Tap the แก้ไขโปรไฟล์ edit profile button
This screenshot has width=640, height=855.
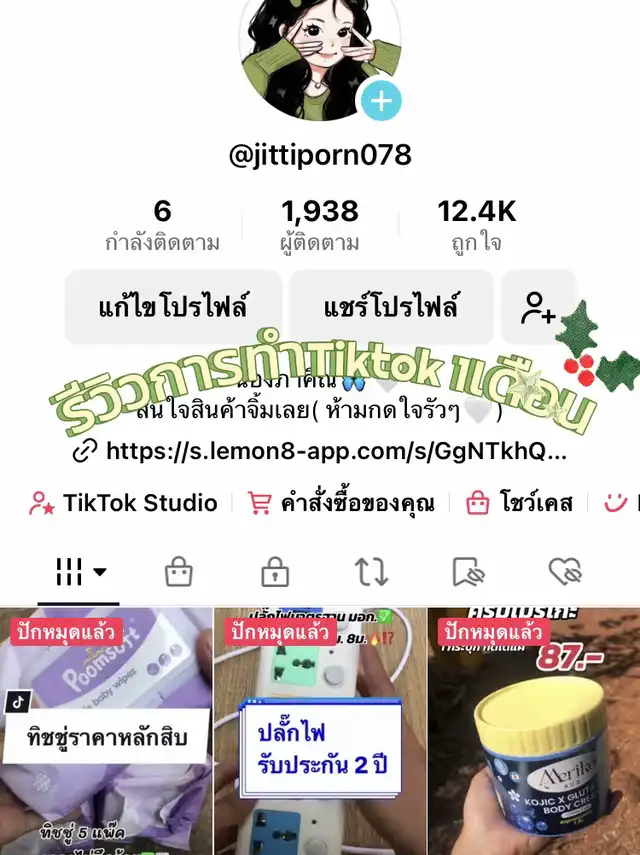173,306
